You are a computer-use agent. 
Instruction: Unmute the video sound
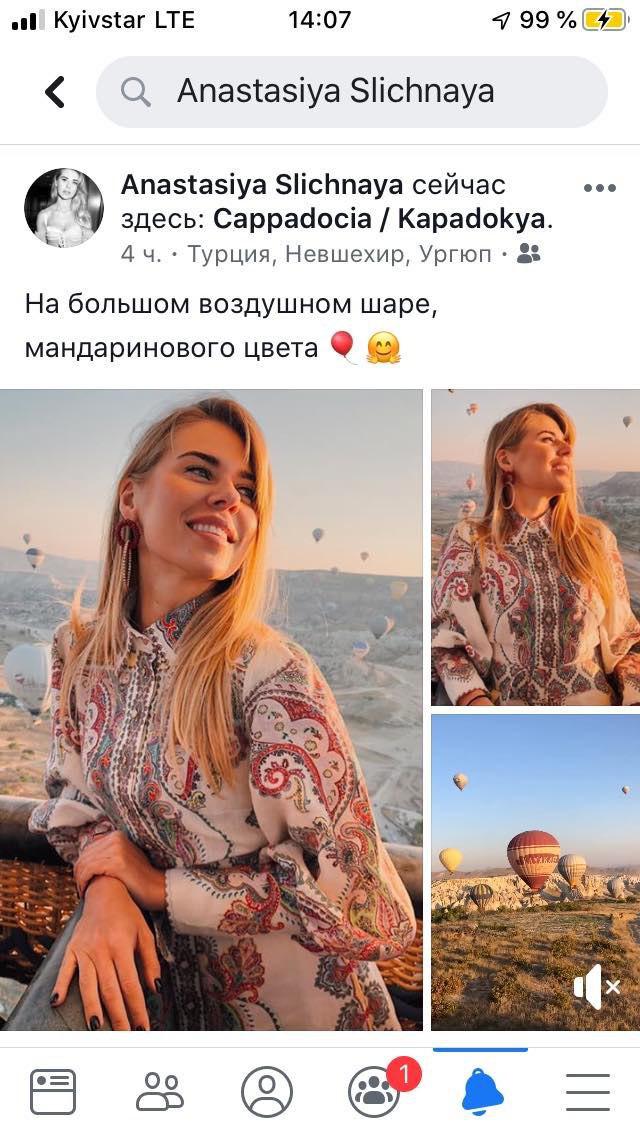[x=597, y=988]
